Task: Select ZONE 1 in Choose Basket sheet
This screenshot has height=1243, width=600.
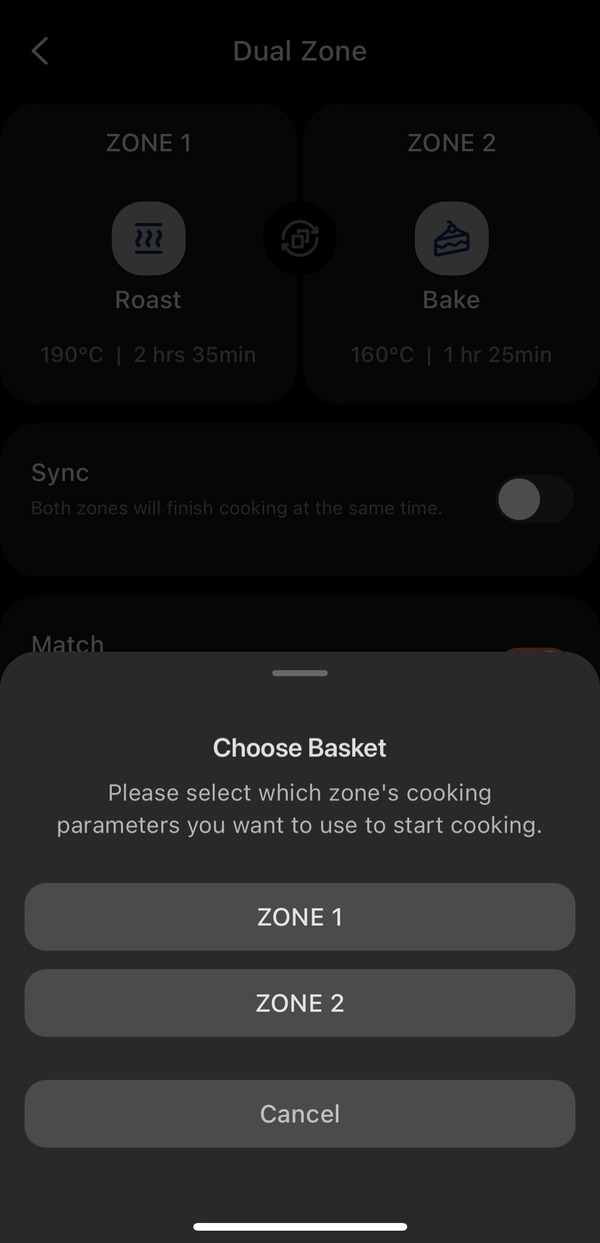Action: point(300,916)
